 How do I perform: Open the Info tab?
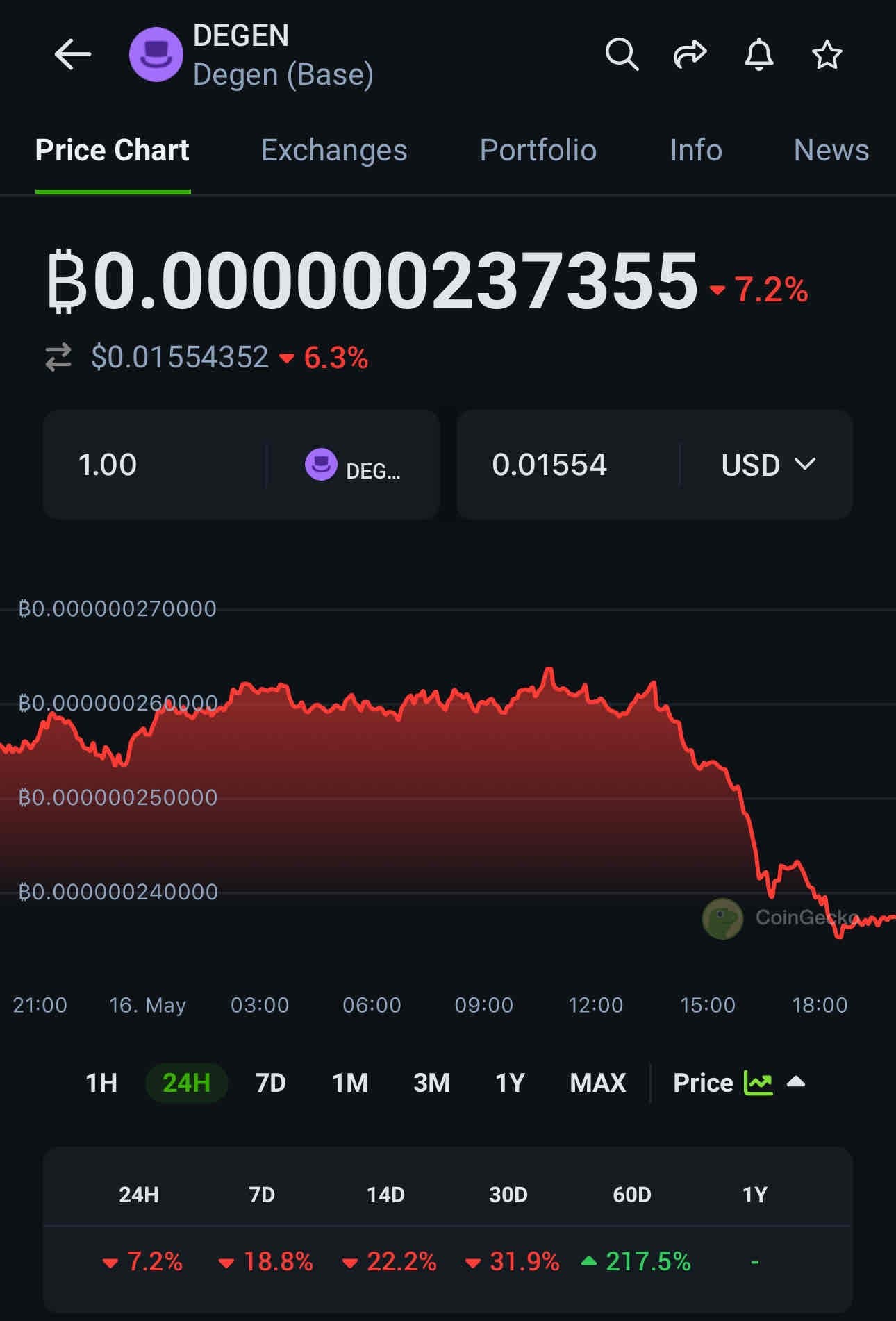(x=695, y=150)
